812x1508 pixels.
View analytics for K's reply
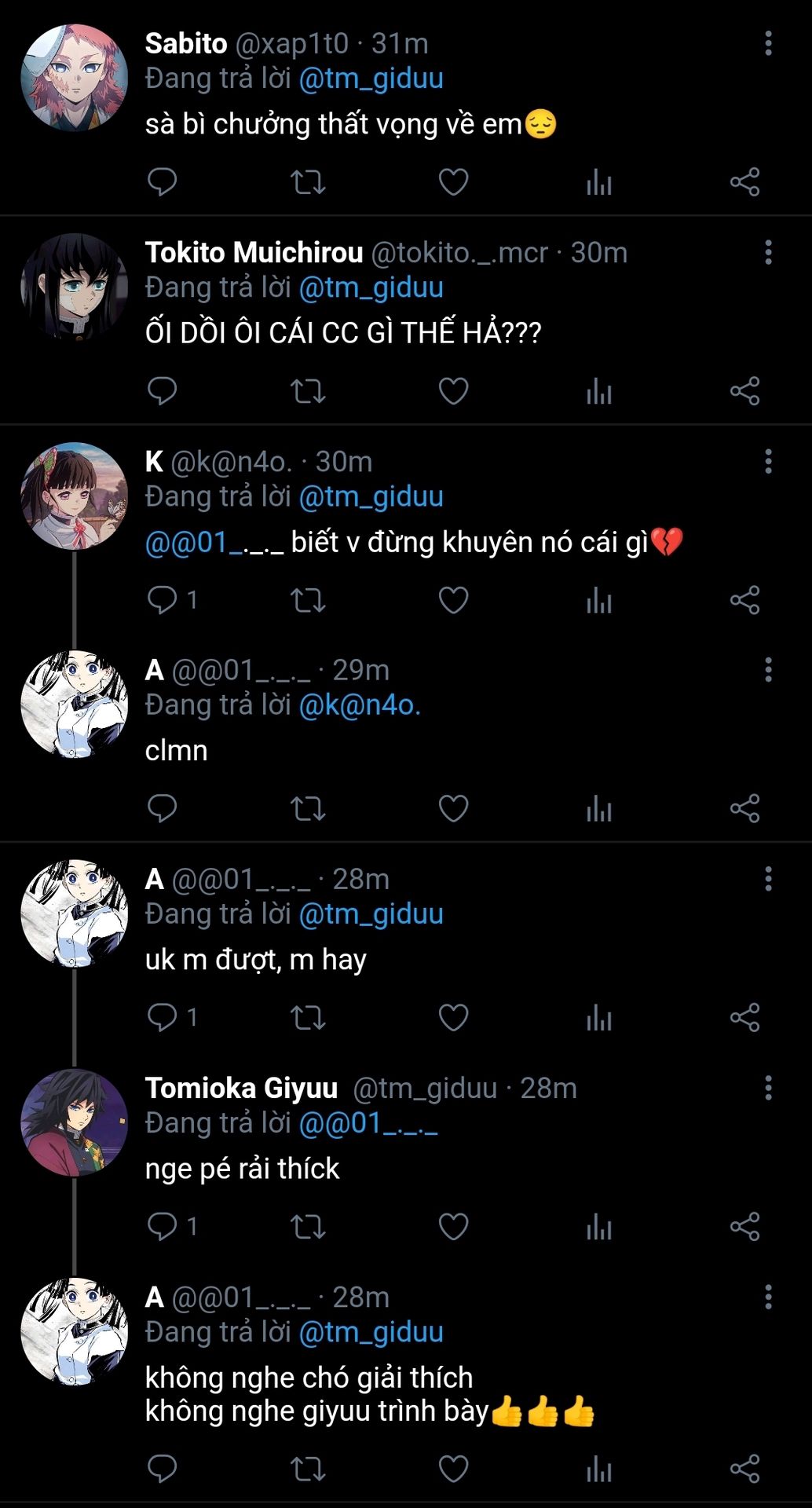598,600
